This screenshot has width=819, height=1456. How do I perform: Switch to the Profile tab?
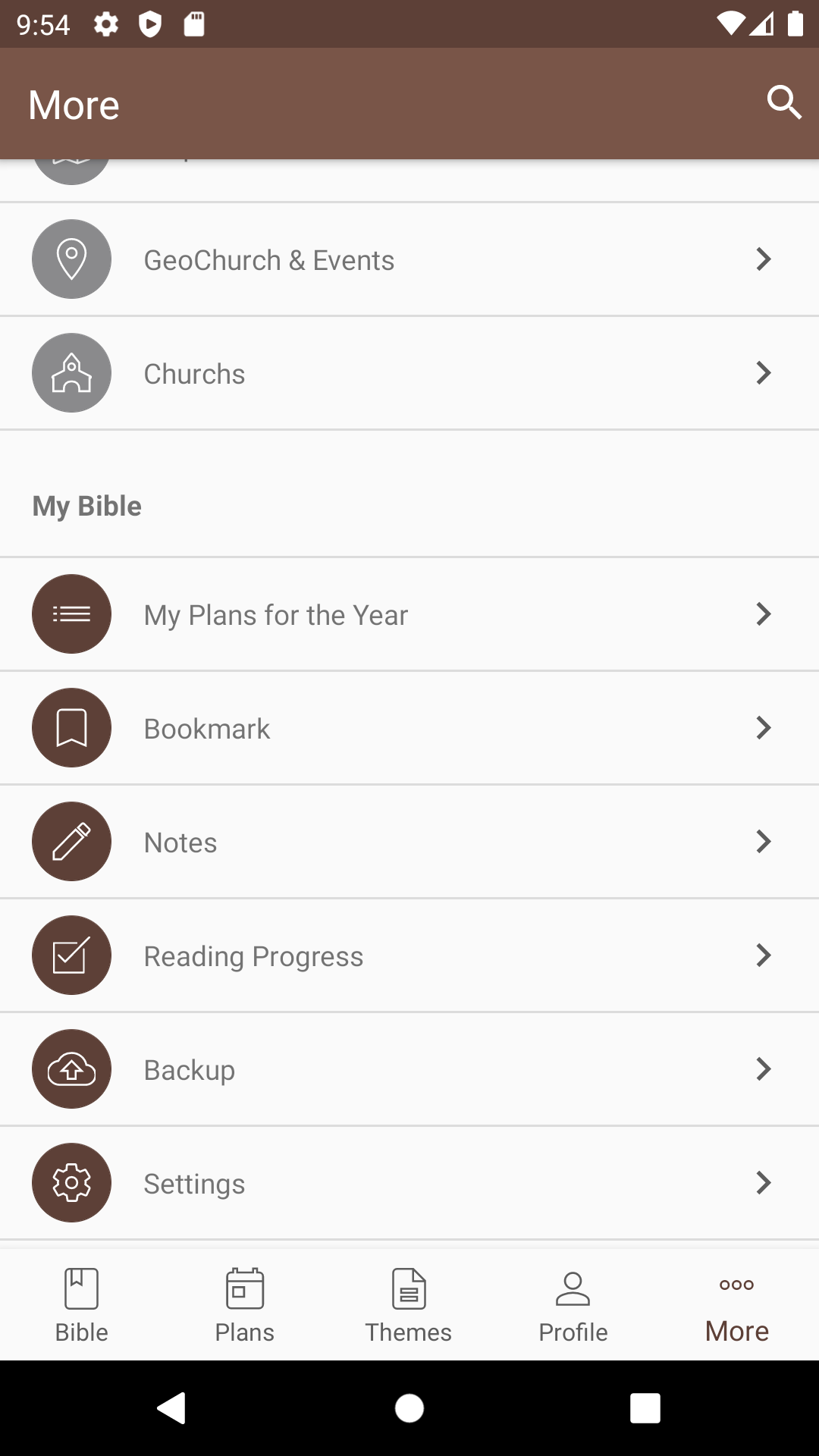coord(573,1306)
